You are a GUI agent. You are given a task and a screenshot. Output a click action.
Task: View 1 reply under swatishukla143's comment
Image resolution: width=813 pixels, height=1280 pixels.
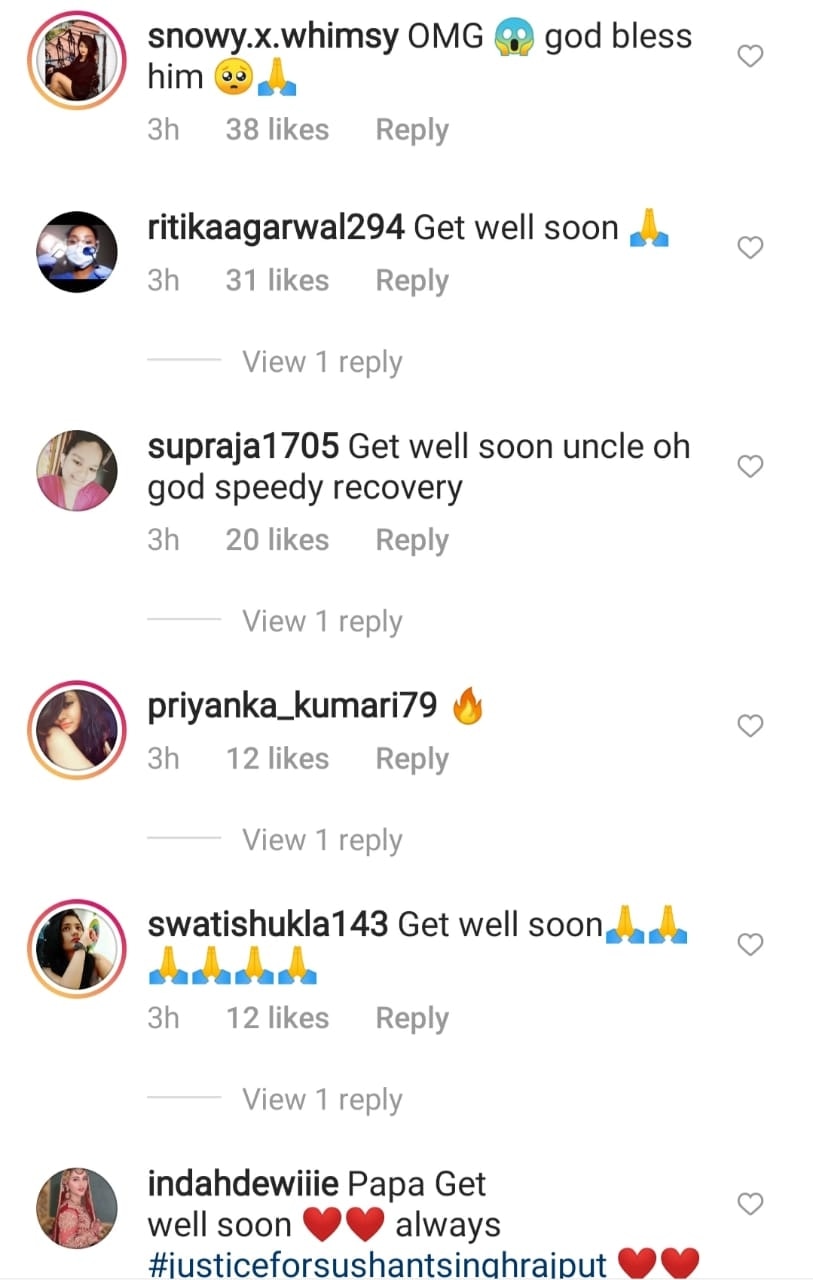point(322,1099)
